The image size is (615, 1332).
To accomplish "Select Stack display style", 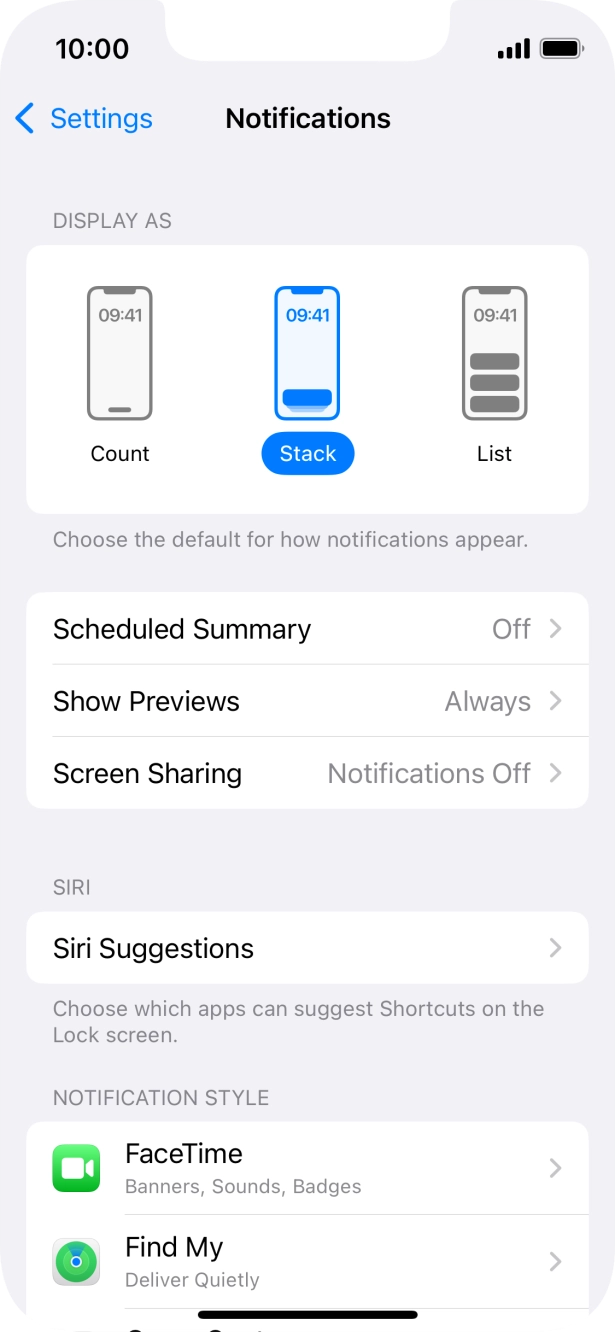I will 307,375.
